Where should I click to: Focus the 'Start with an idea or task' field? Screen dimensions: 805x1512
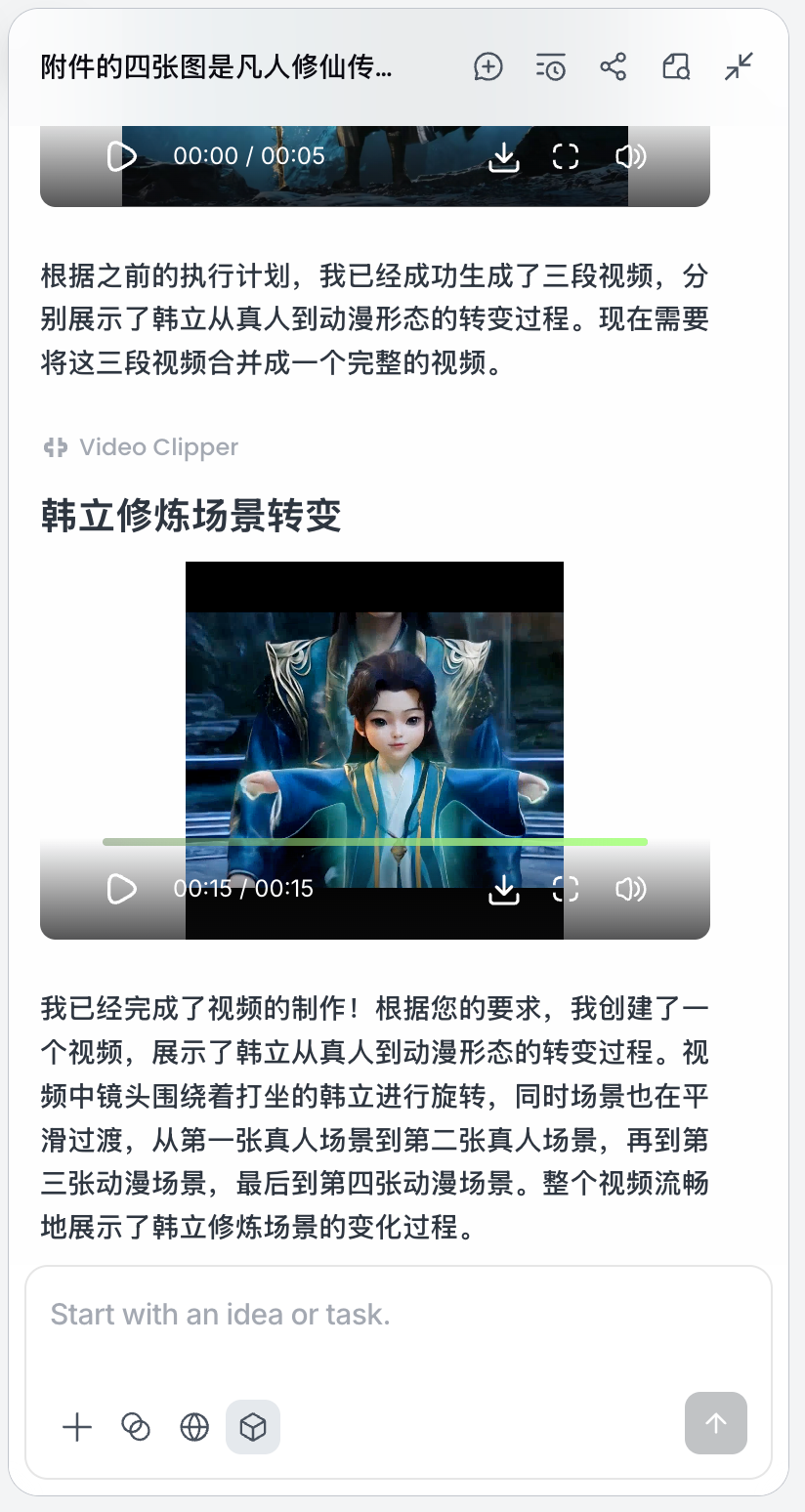[398, 1315]
